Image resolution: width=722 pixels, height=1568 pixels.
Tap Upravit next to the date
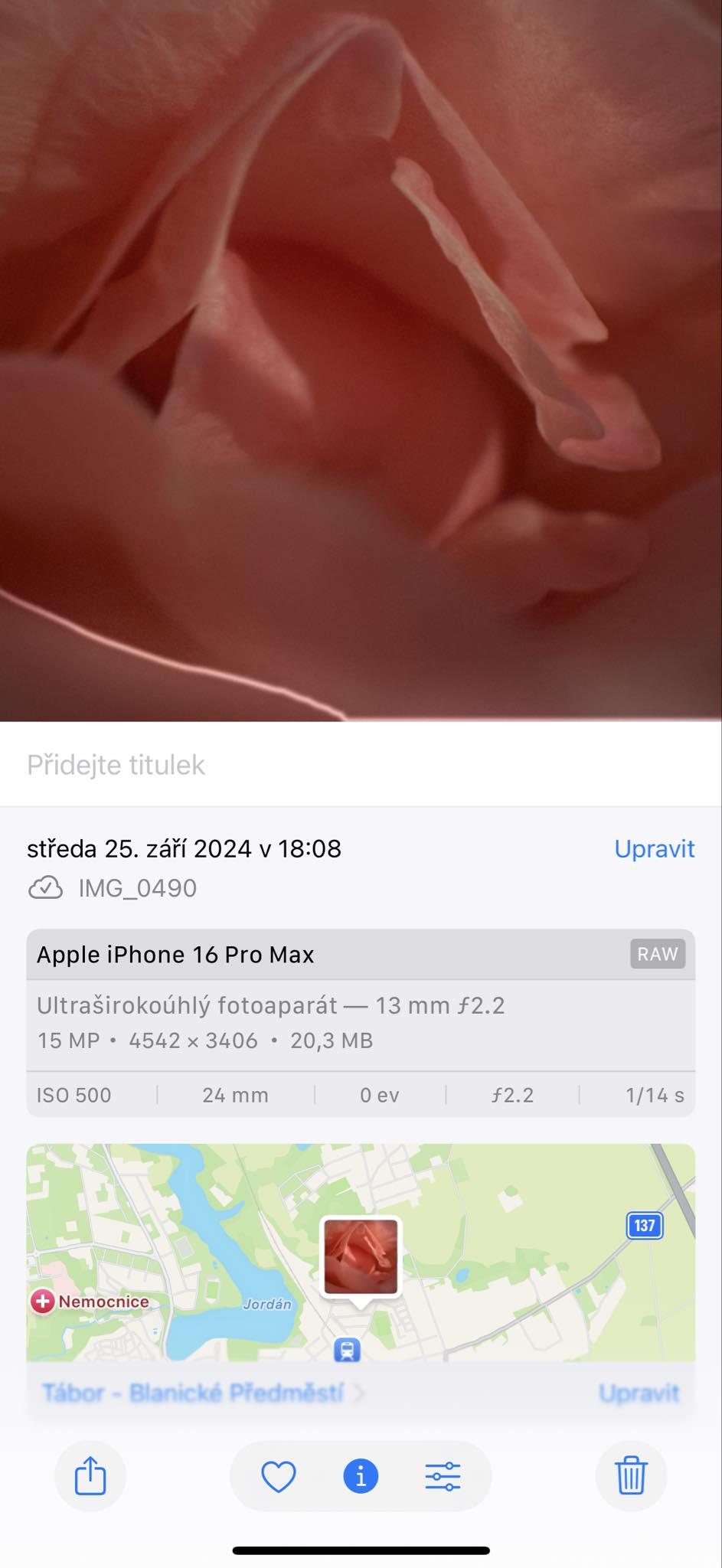654,848
